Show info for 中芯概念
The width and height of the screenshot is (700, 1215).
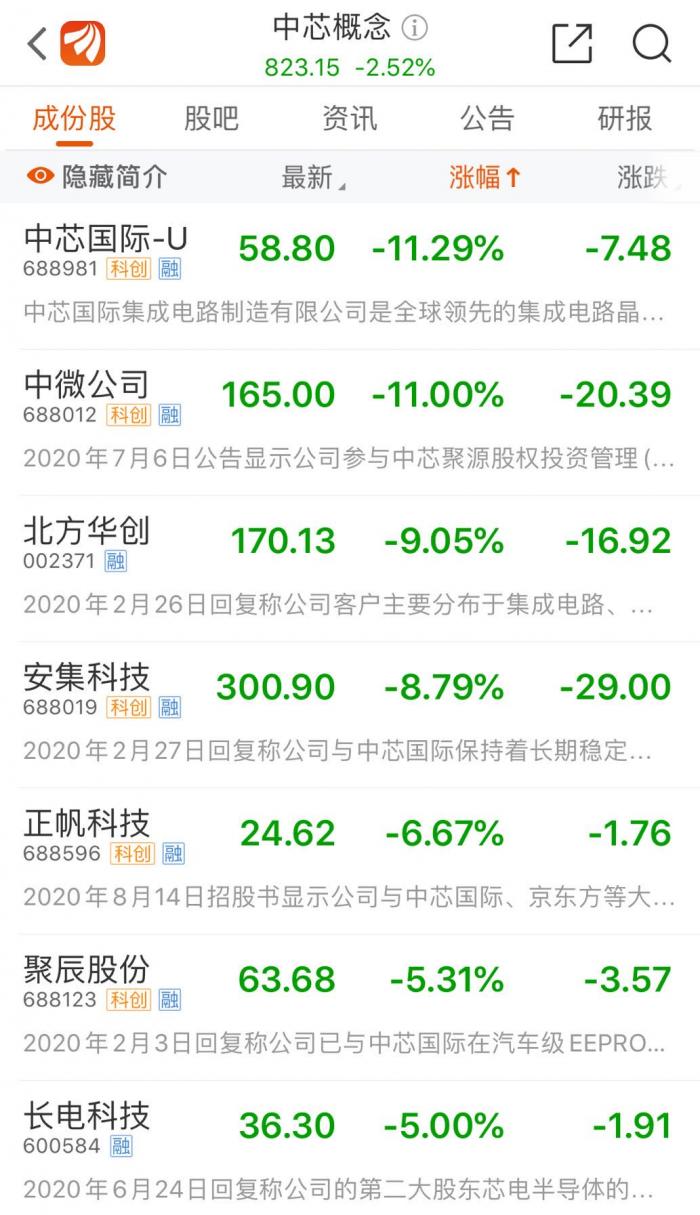click(414, 26)
